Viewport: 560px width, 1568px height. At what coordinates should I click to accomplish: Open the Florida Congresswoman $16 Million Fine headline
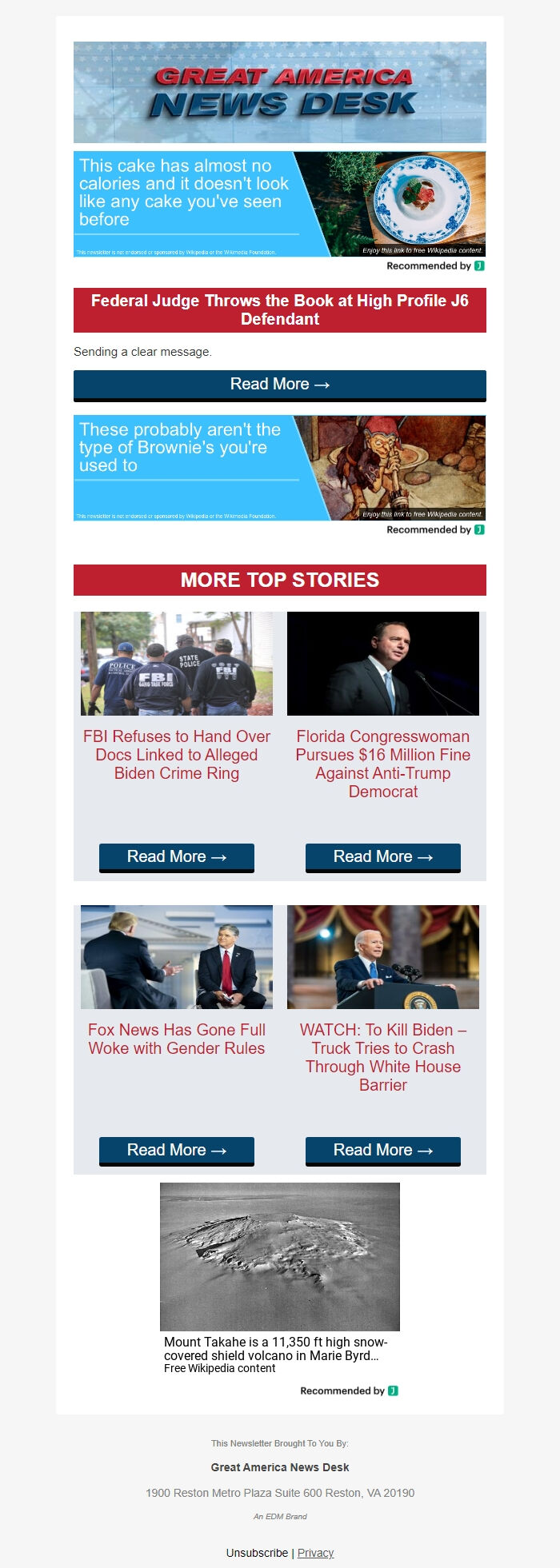point(383,764)
